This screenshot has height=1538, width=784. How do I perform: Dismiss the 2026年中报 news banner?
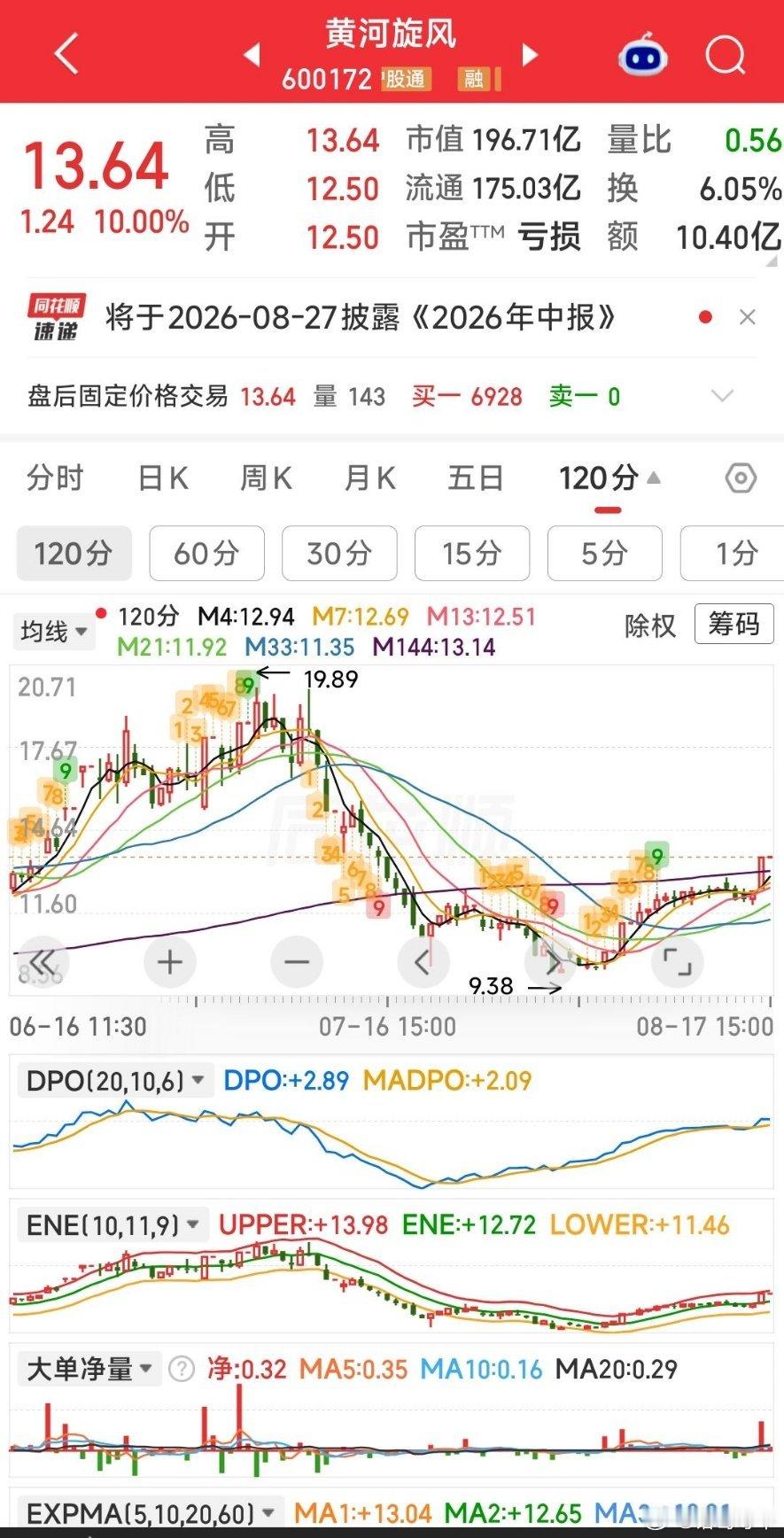pos(747,317)
